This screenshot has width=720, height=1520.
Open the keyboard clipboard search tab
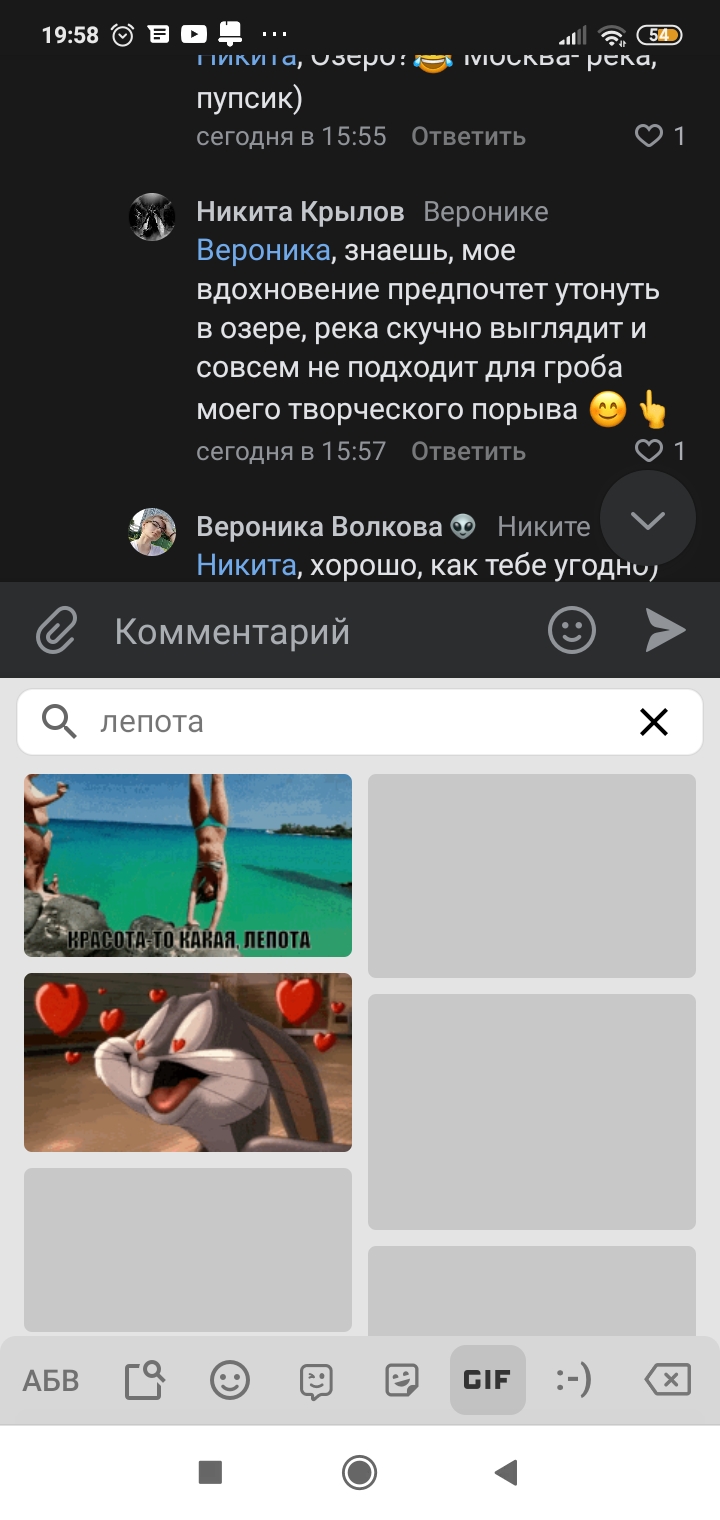coord(145,1381)
